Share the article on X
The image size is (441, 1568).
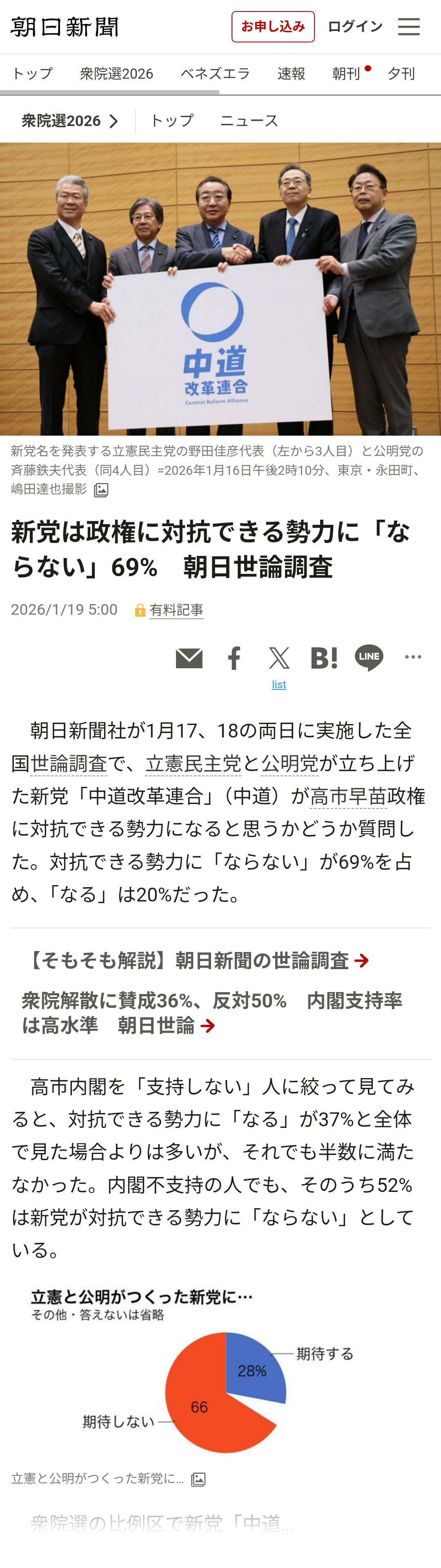pos(279,658)
